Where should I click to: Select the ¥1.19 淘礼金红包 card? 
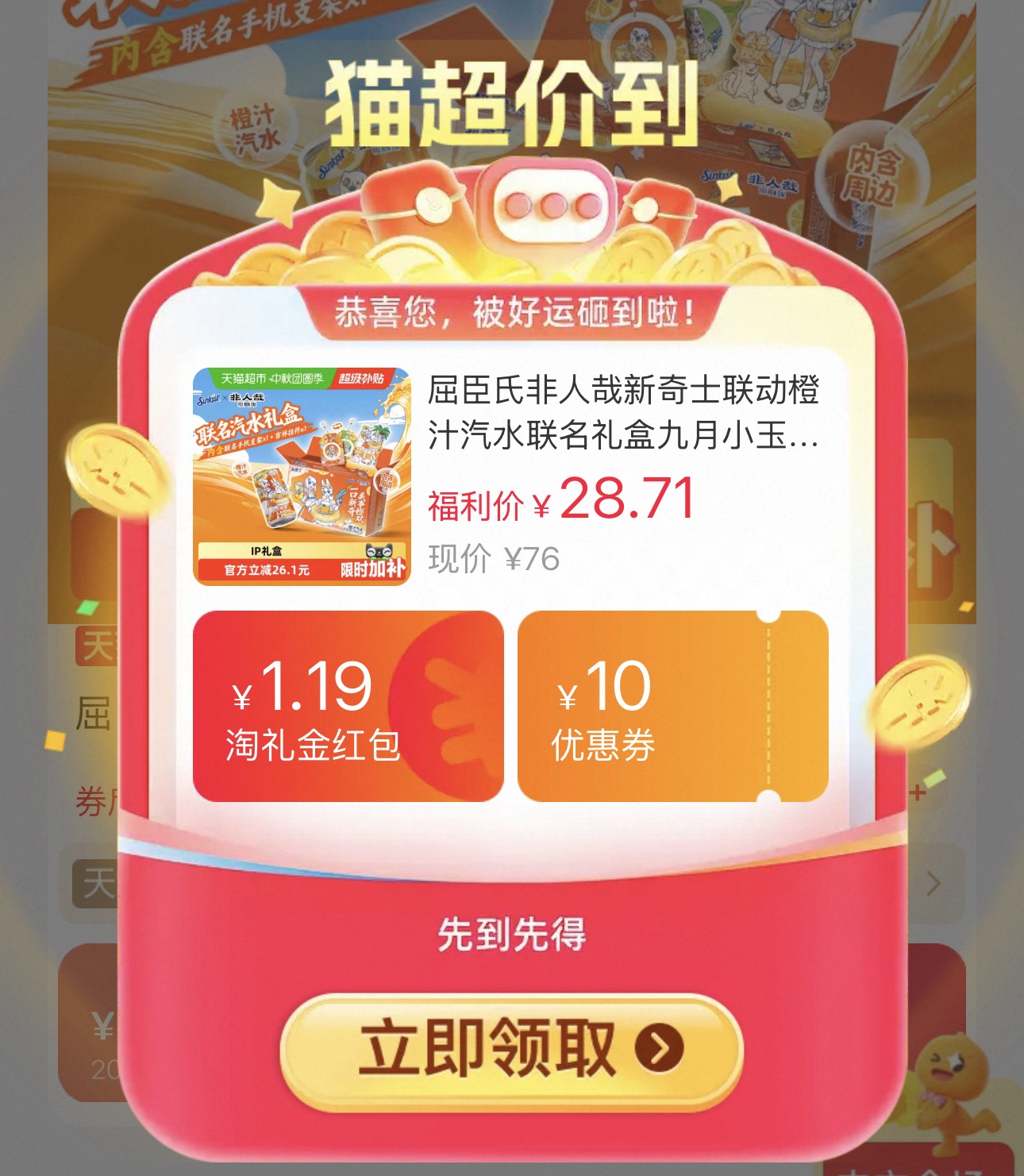pos(348,706)
